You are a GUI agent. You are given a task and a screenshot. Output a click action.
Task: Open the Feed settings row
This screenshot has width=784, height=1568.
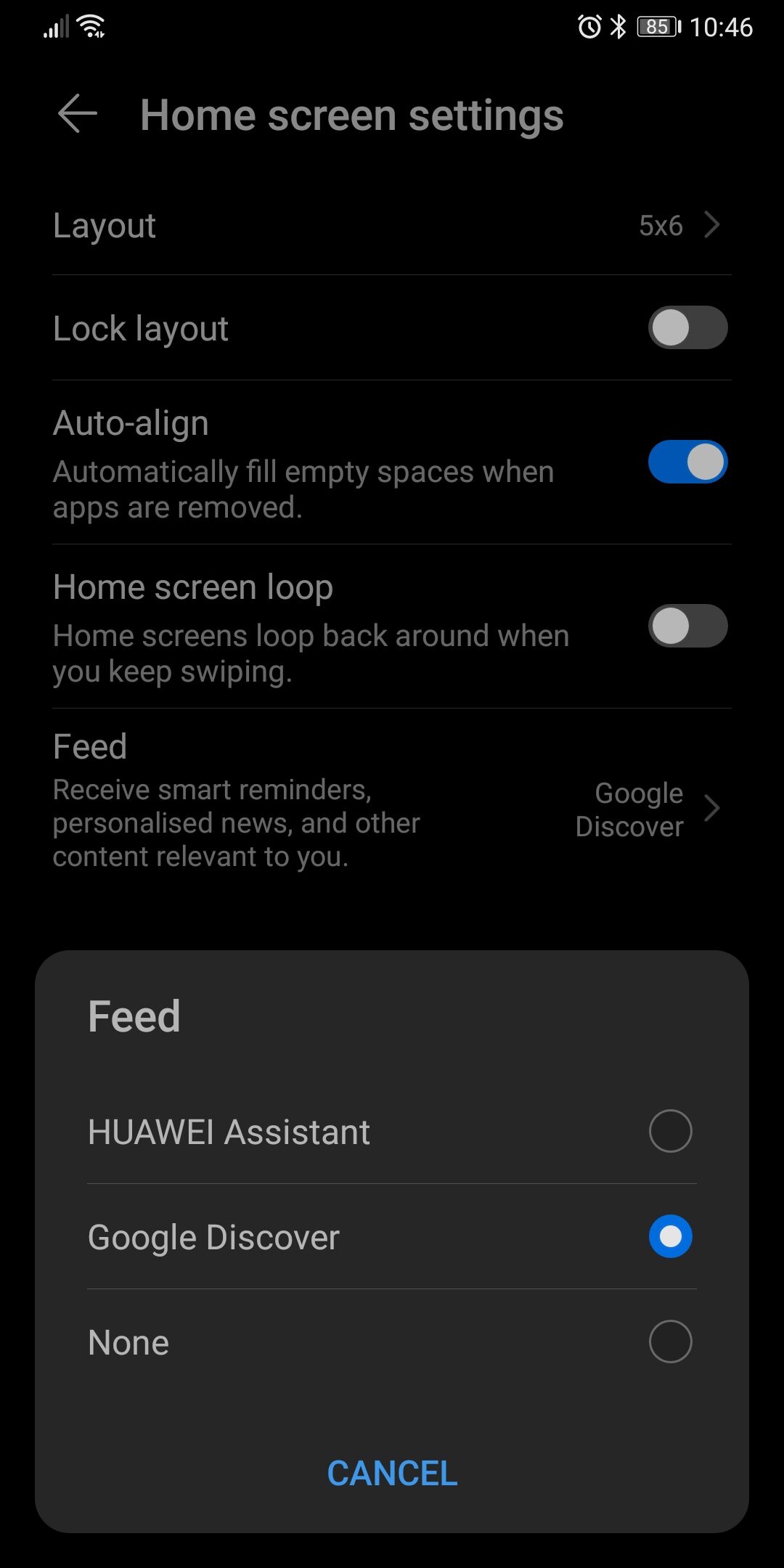click(392, 801)
